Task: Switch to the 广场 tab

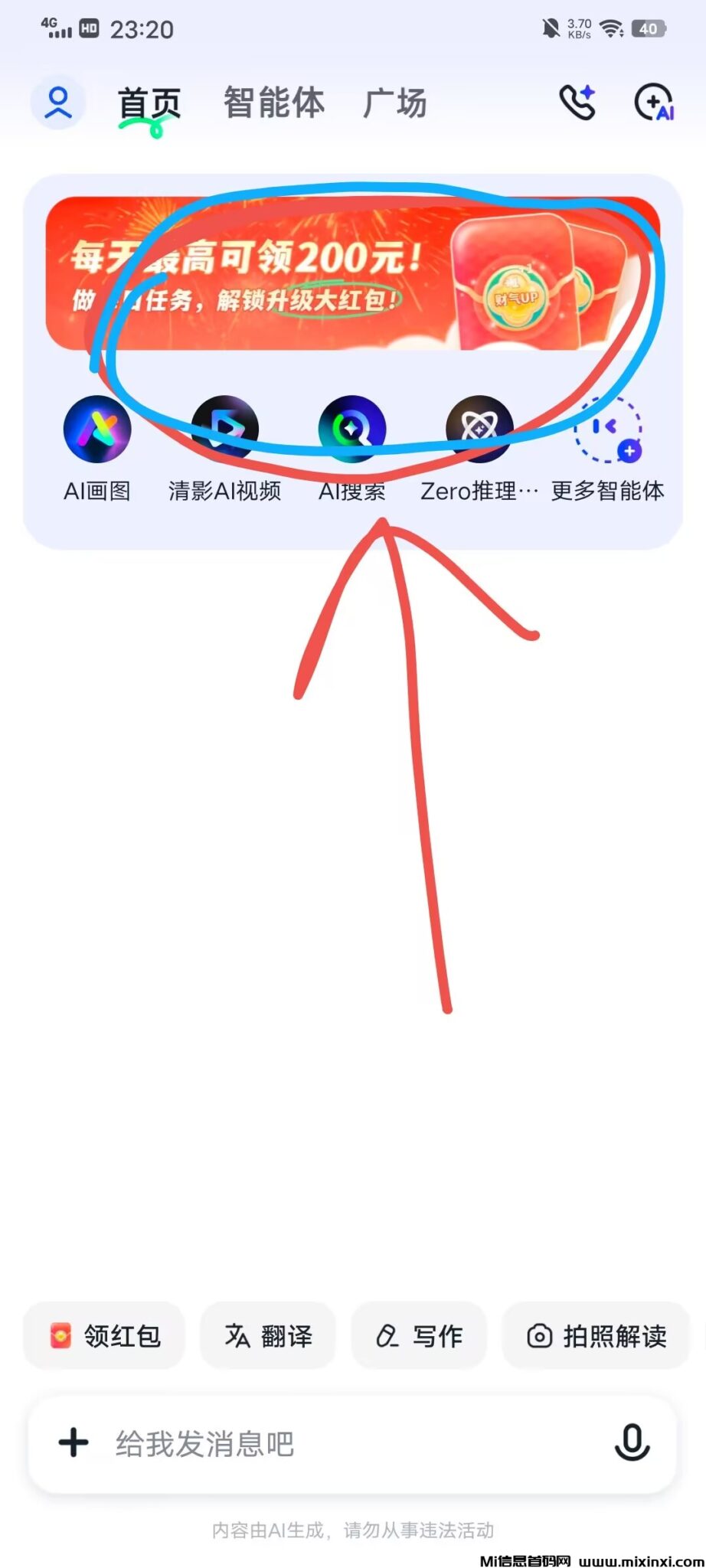Action: [394, 103]
